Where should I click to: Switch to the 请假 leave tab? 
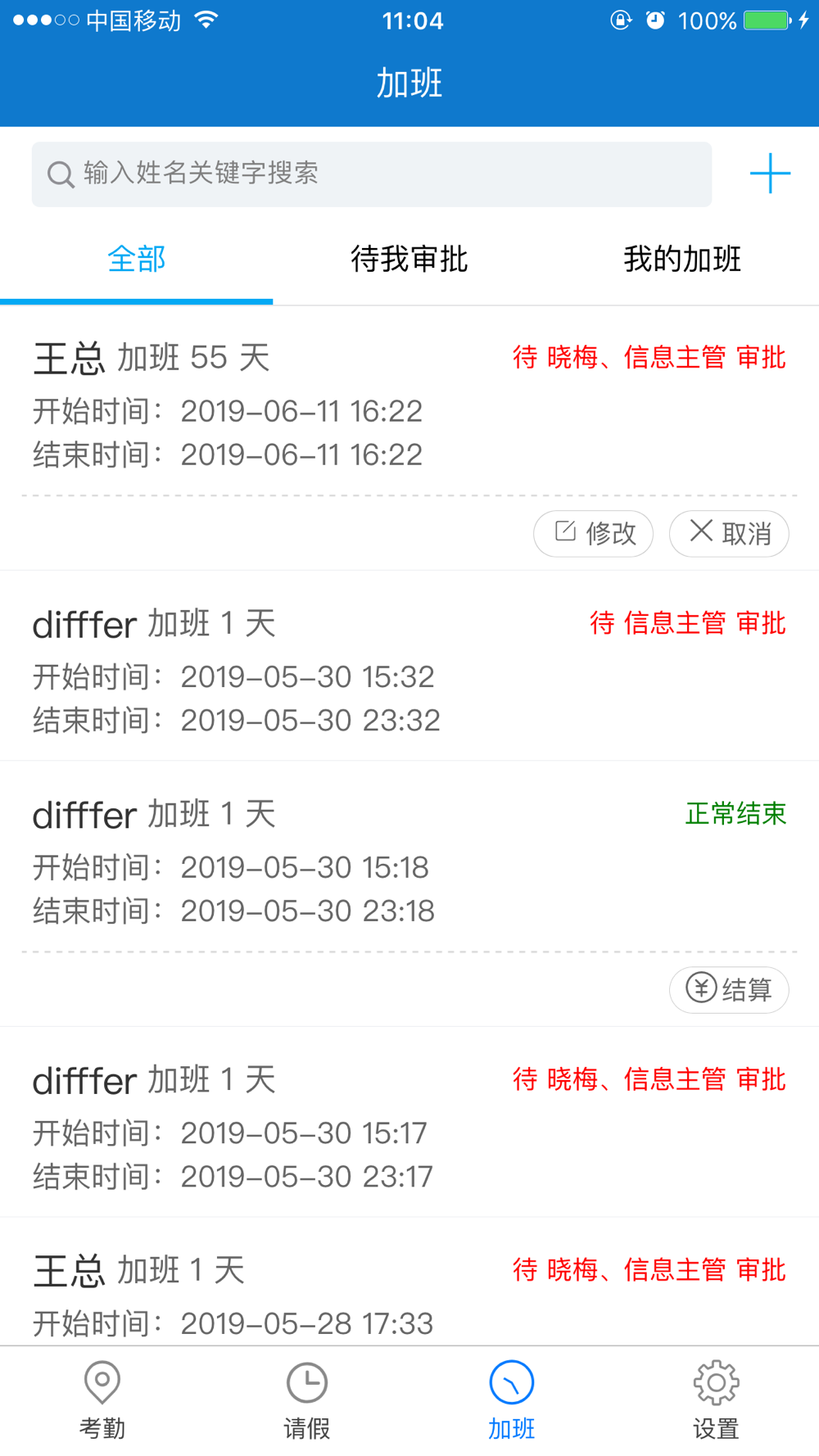[x=307, y=1400]
